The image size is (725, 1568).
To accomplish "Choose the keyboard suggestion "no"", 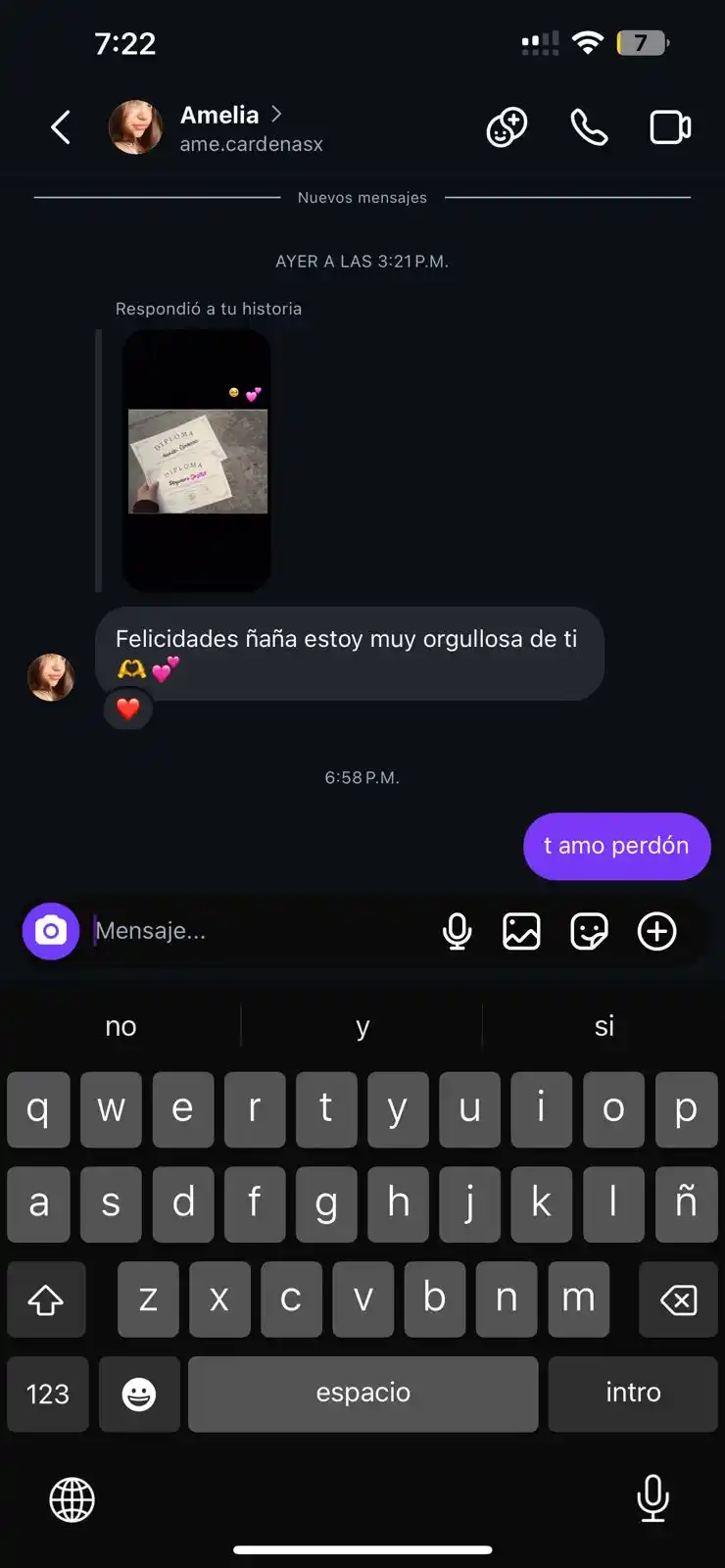I will pos(121,1026).
